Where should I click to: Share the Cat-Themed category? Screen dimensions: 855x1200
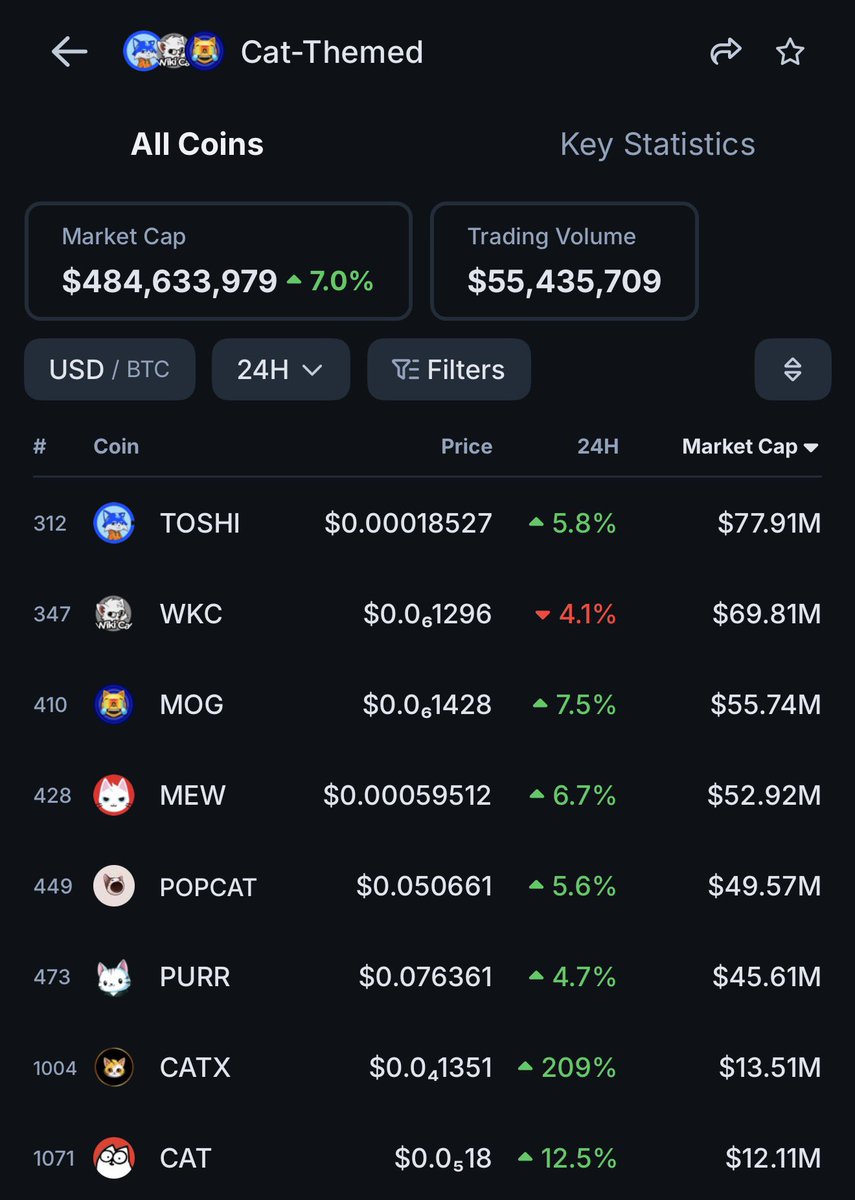click(726, 52)
